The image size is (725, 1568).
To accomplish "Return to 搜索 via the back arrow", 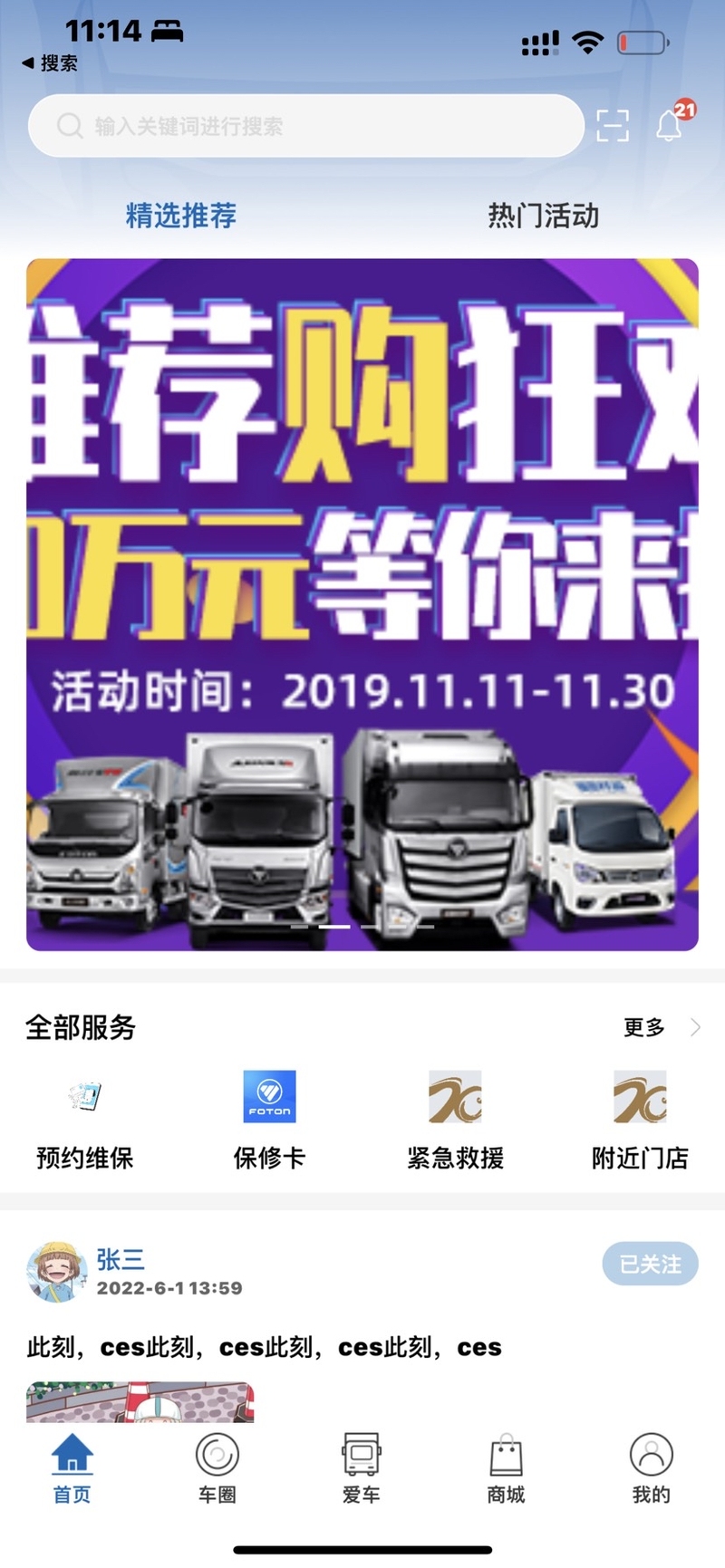I will (50, 63).
